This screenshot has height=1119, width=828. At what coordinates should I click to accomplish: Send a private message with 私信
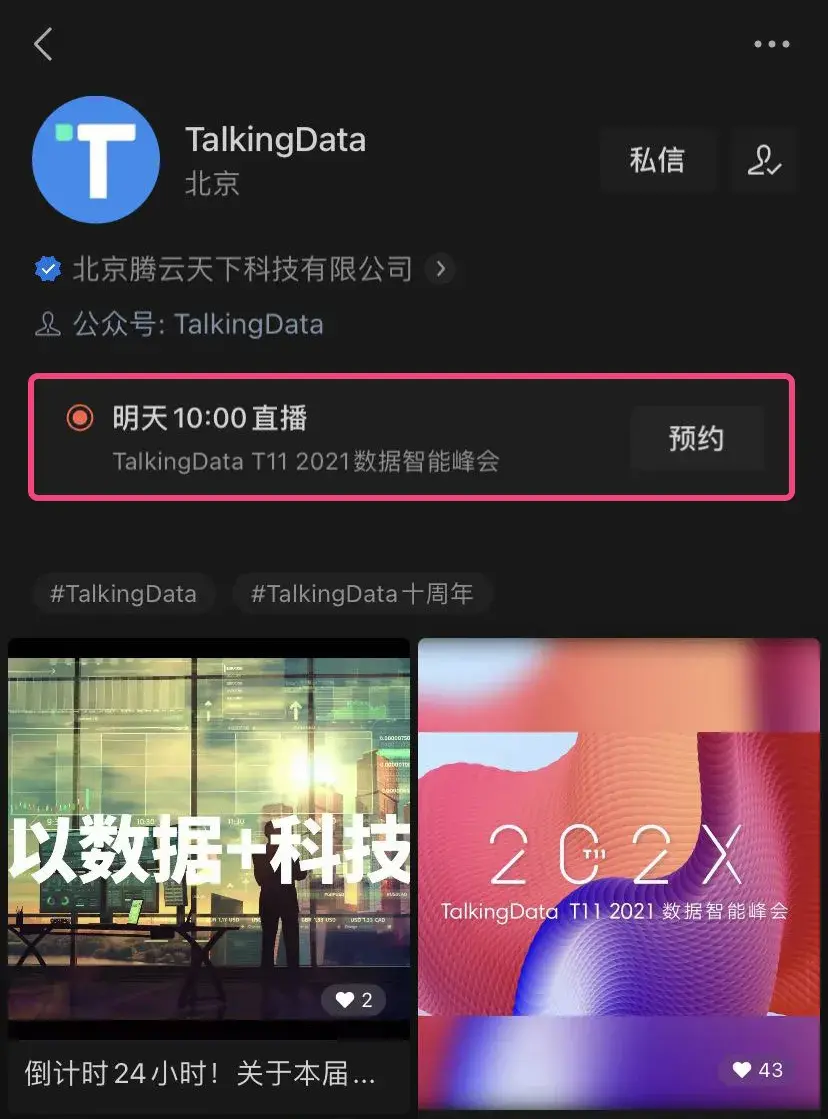pos(657,161)
